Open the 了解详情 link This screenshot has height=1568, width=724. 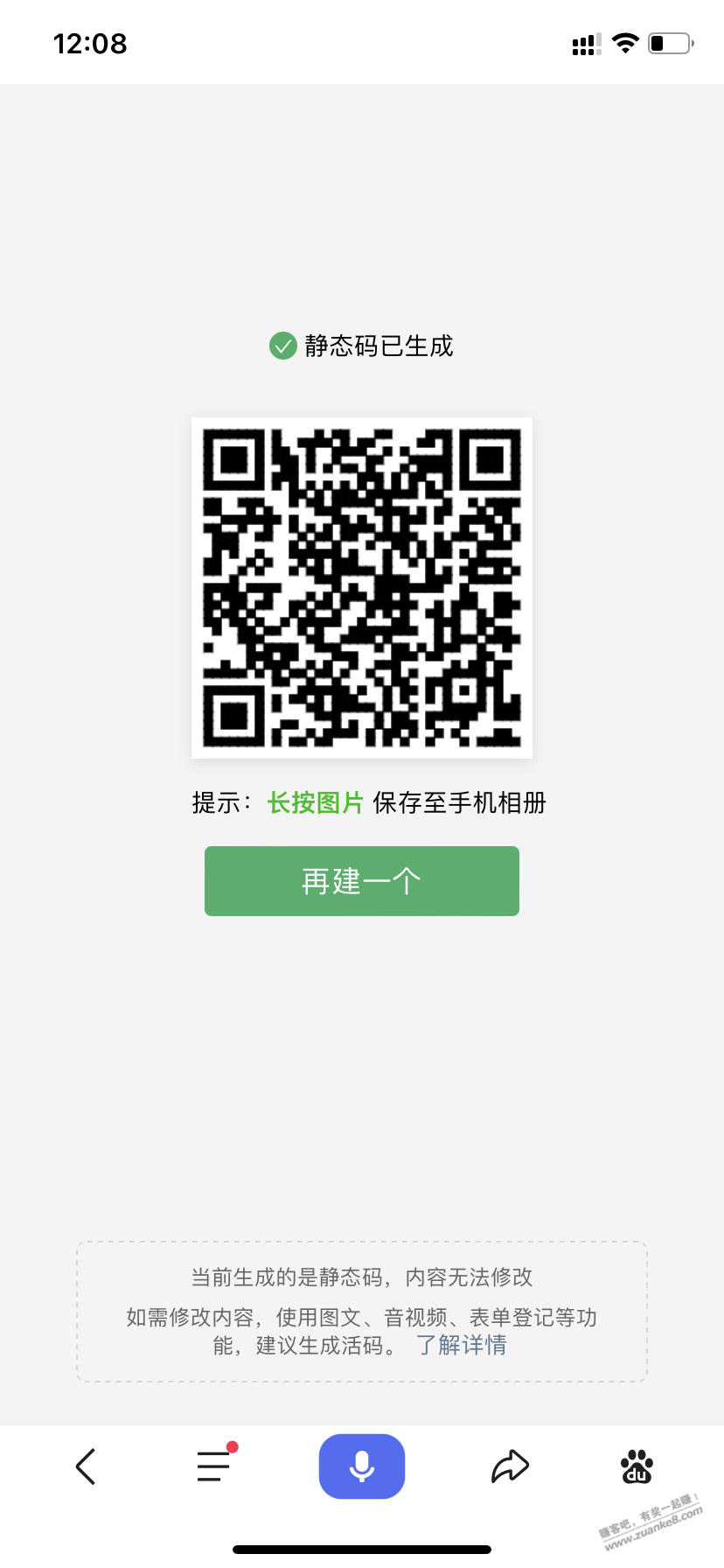pyautogui.click(x=461, y=1345)
